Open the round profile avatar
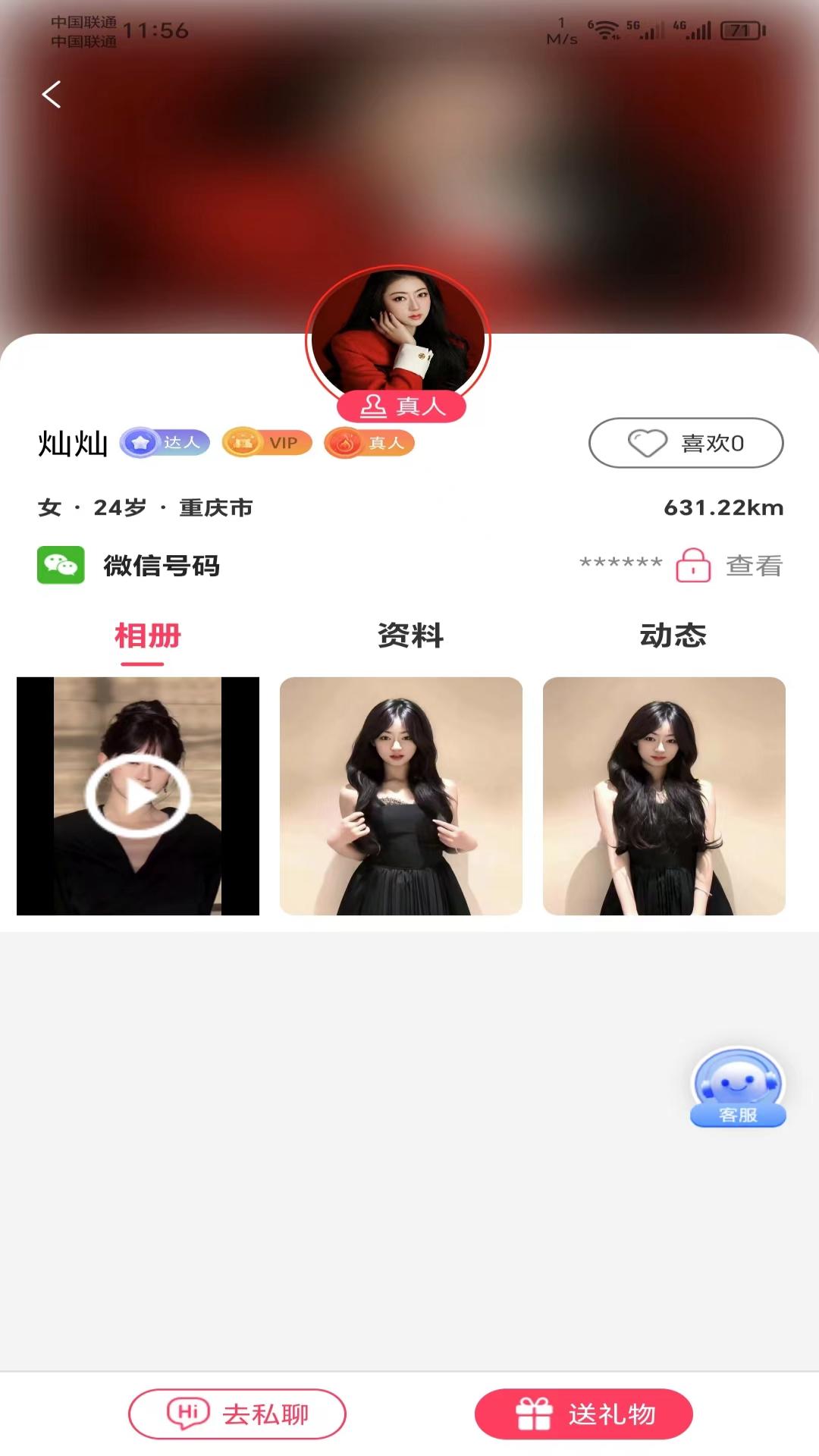819x1456 pixels. tap(398, 334)
